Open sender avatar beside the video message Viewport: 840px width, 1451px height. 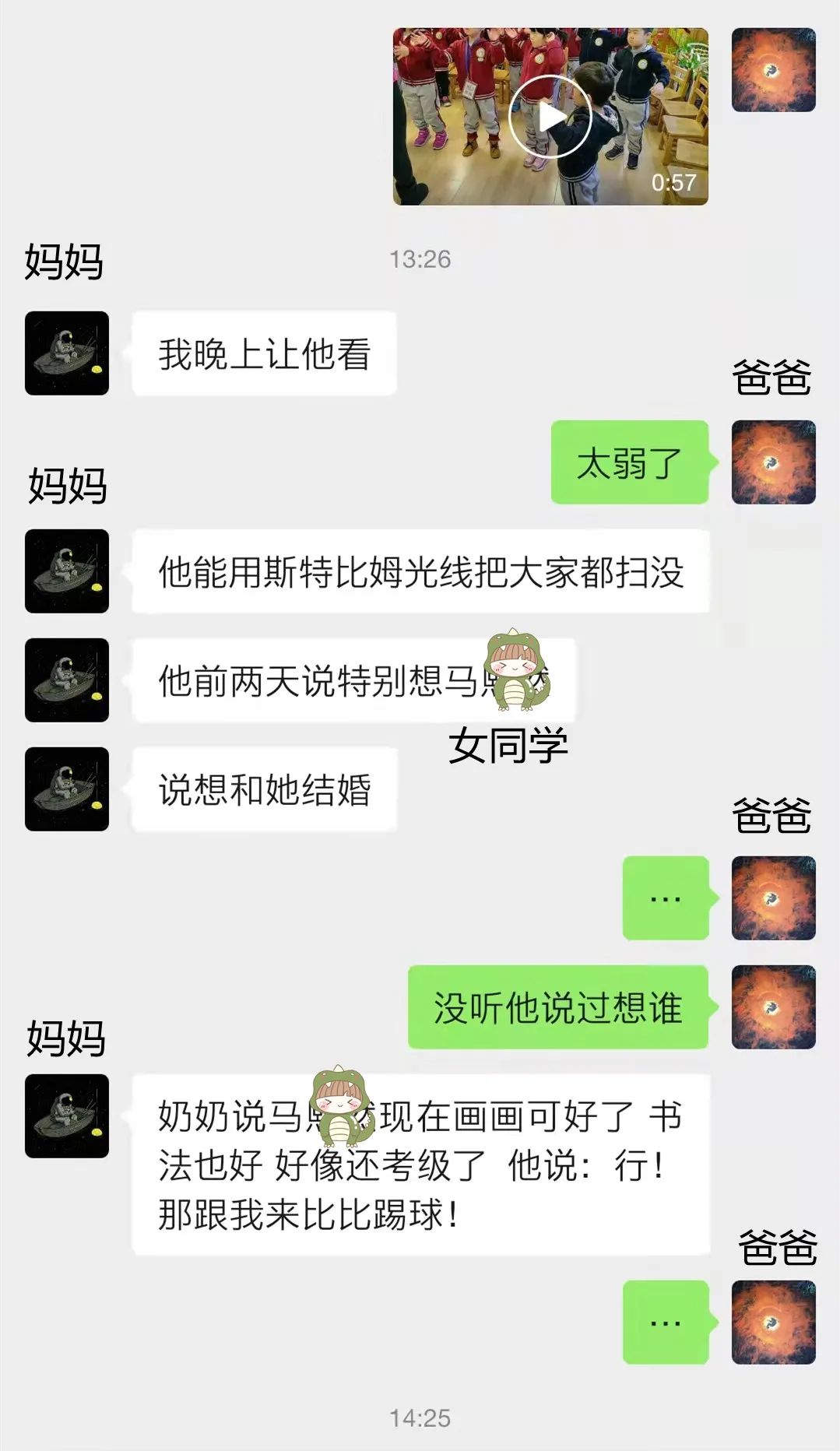click(773, 70)
